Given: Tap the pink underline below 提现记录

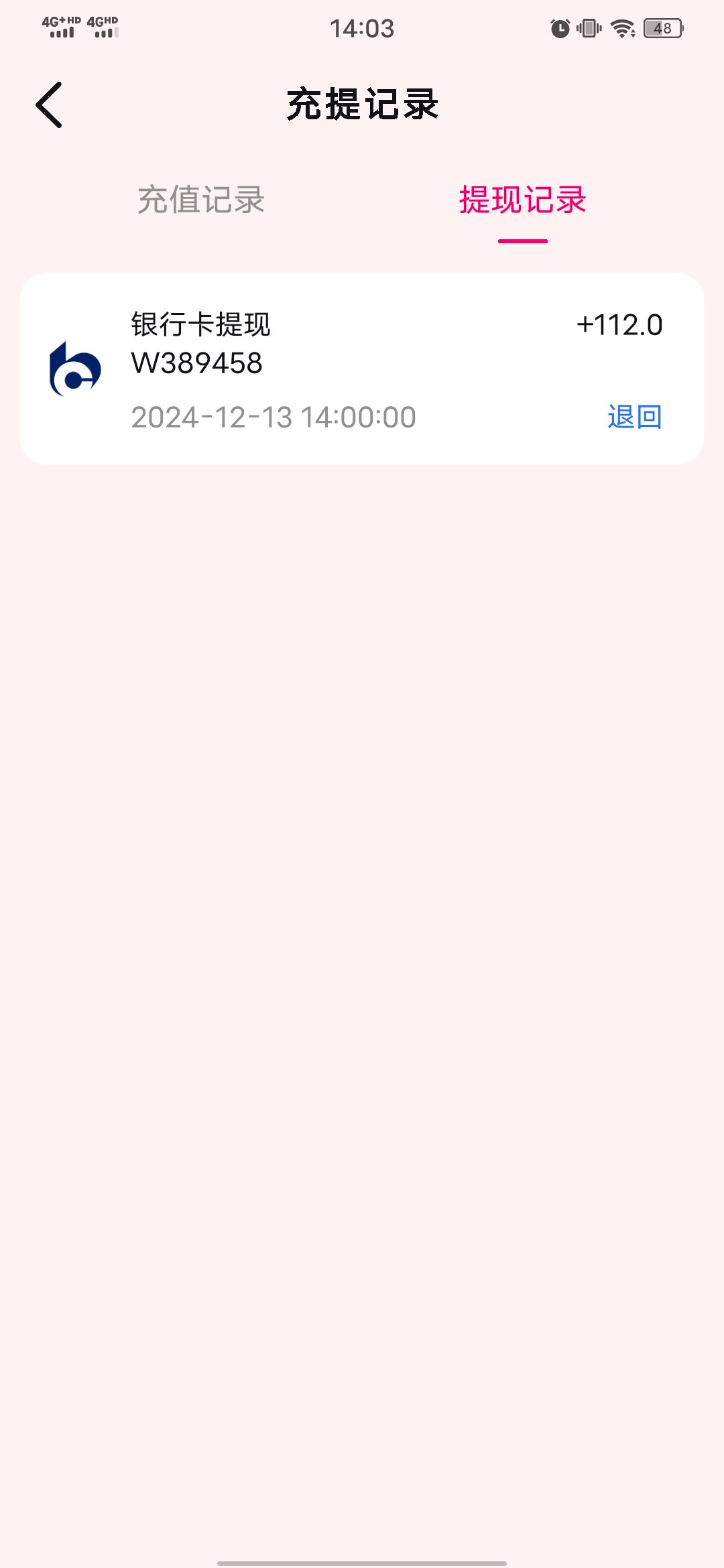Looking at the screenshot, I should tap(522, 240).
